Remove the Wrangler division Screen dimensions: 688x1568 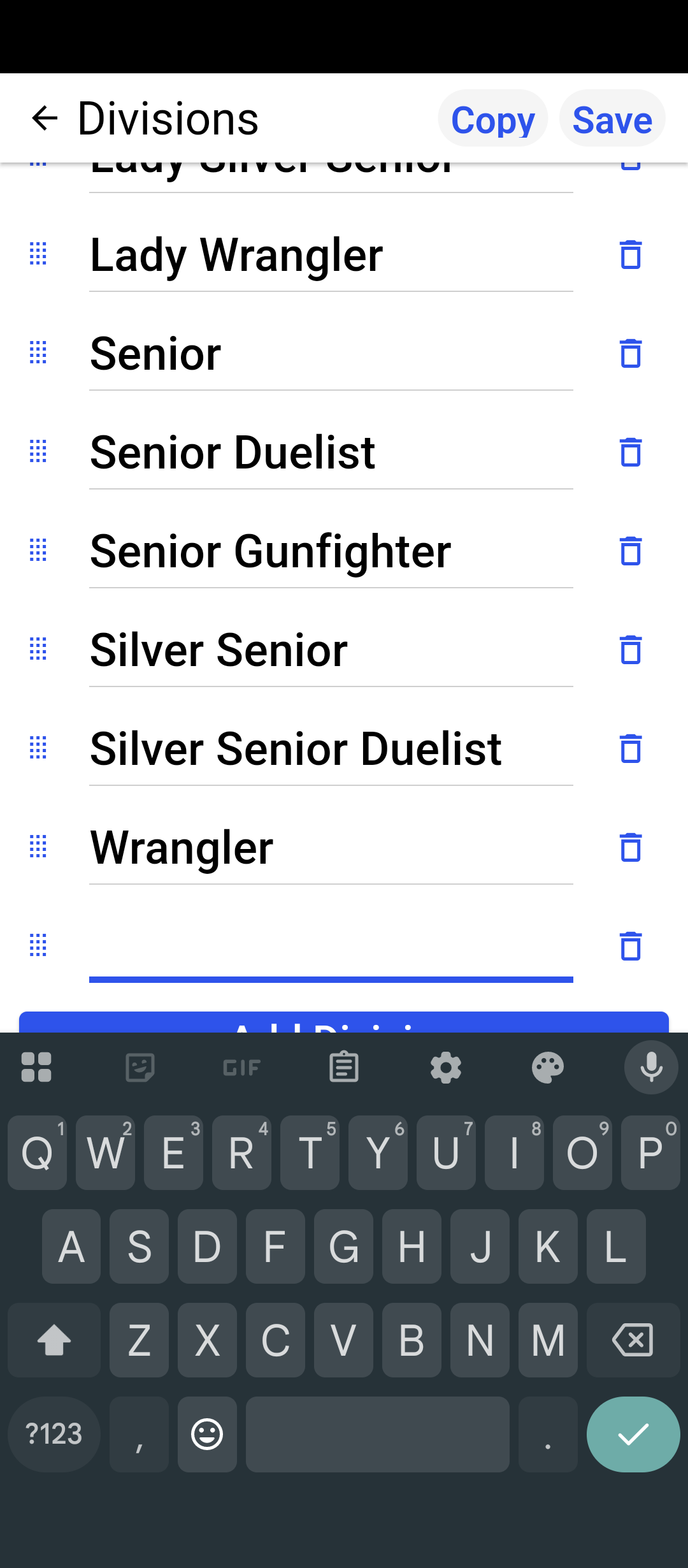click(x=630, y=847)
